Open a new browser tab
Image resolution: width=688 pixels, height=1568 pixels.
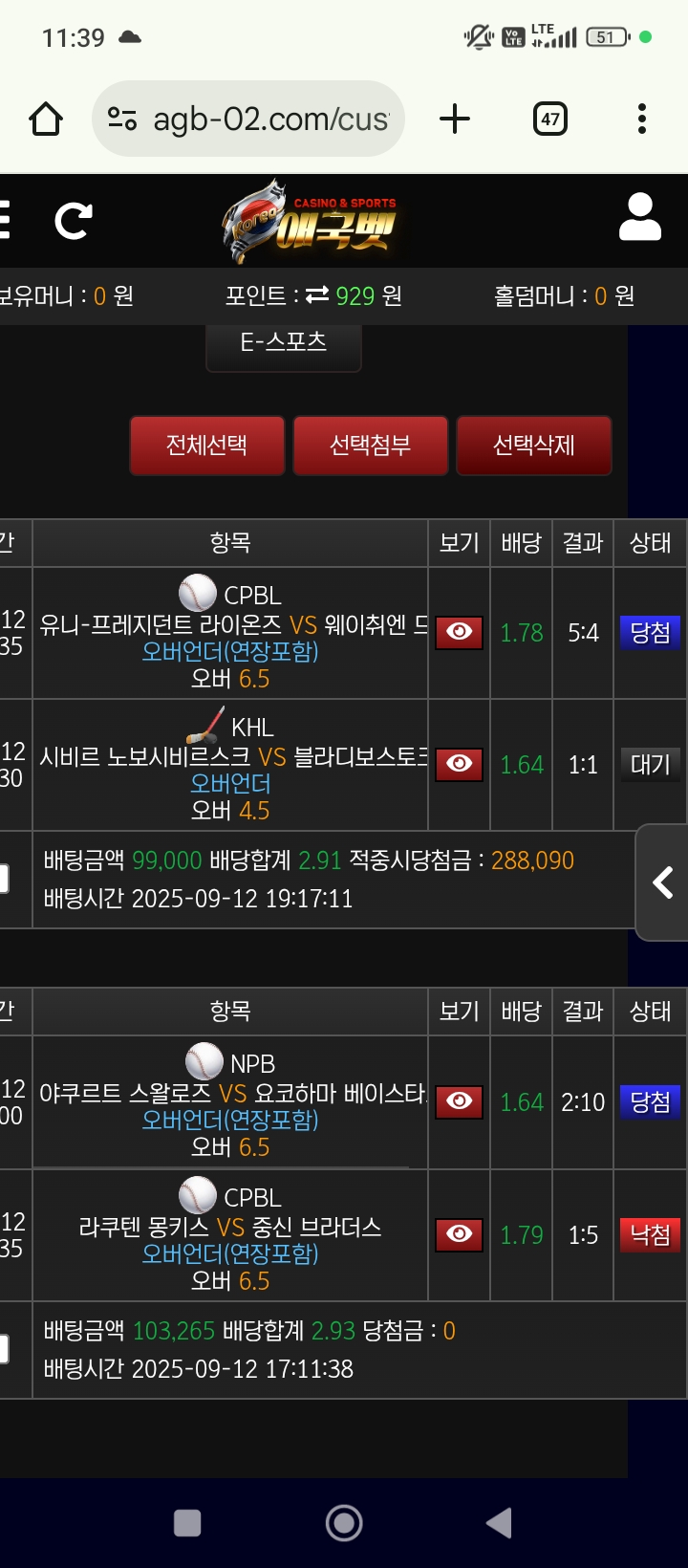pos(455,120)
